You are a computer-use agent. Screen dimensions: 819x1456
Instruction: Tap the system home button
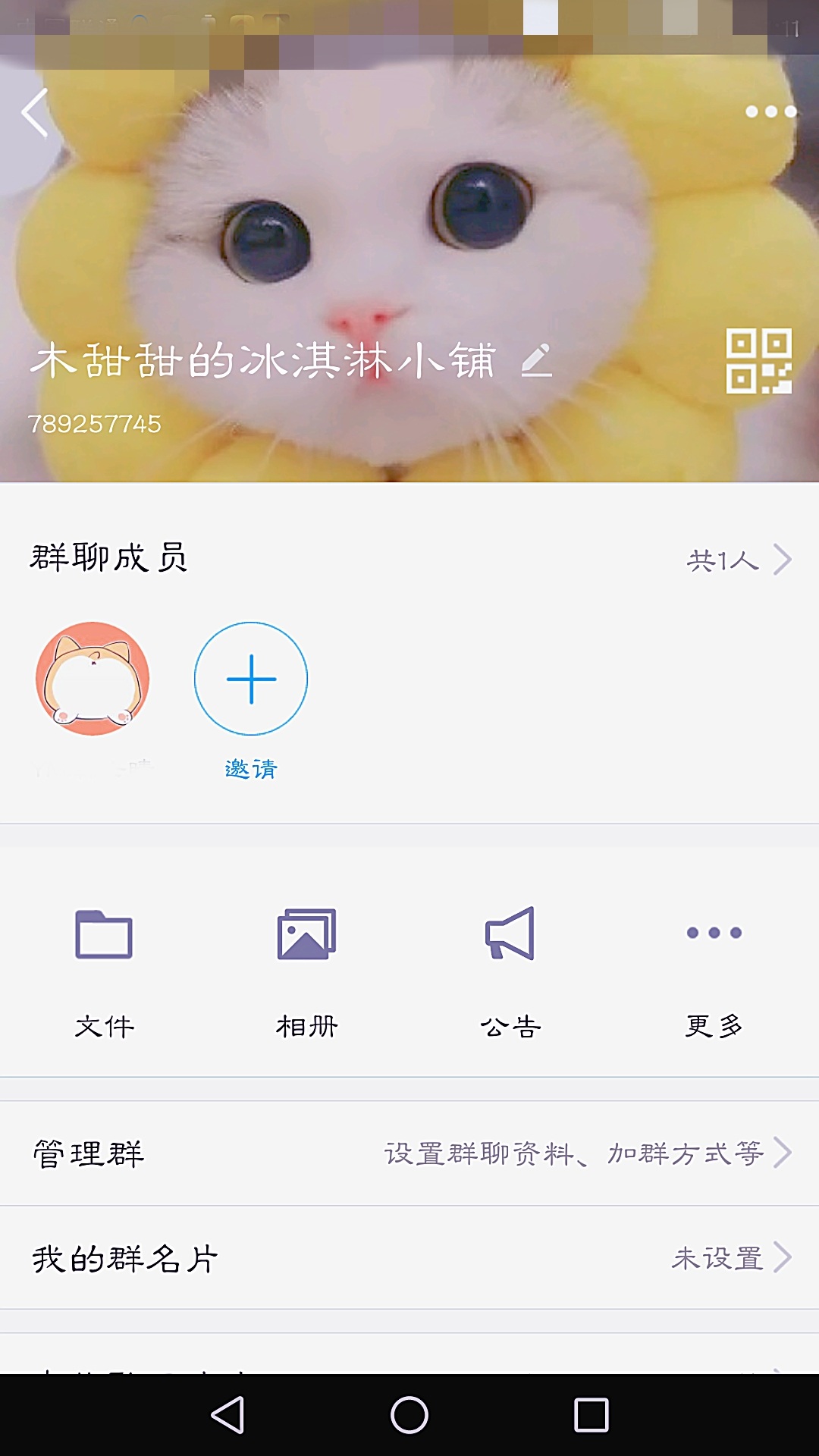(409, 1415)
